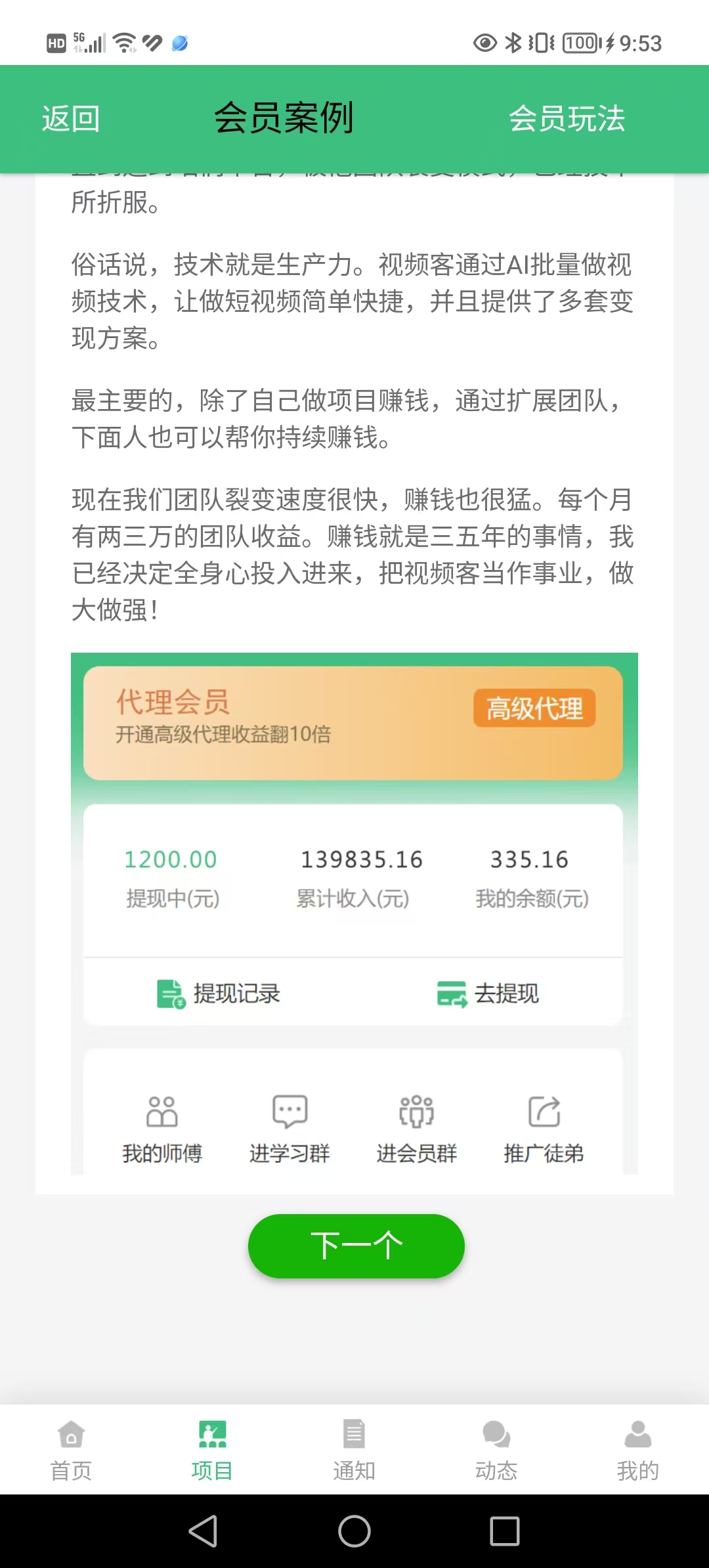Screen dimensions: 709x1568
Task: Switch to the 首页 tab
Action: pyautogui.click(x=71, y=1450)
